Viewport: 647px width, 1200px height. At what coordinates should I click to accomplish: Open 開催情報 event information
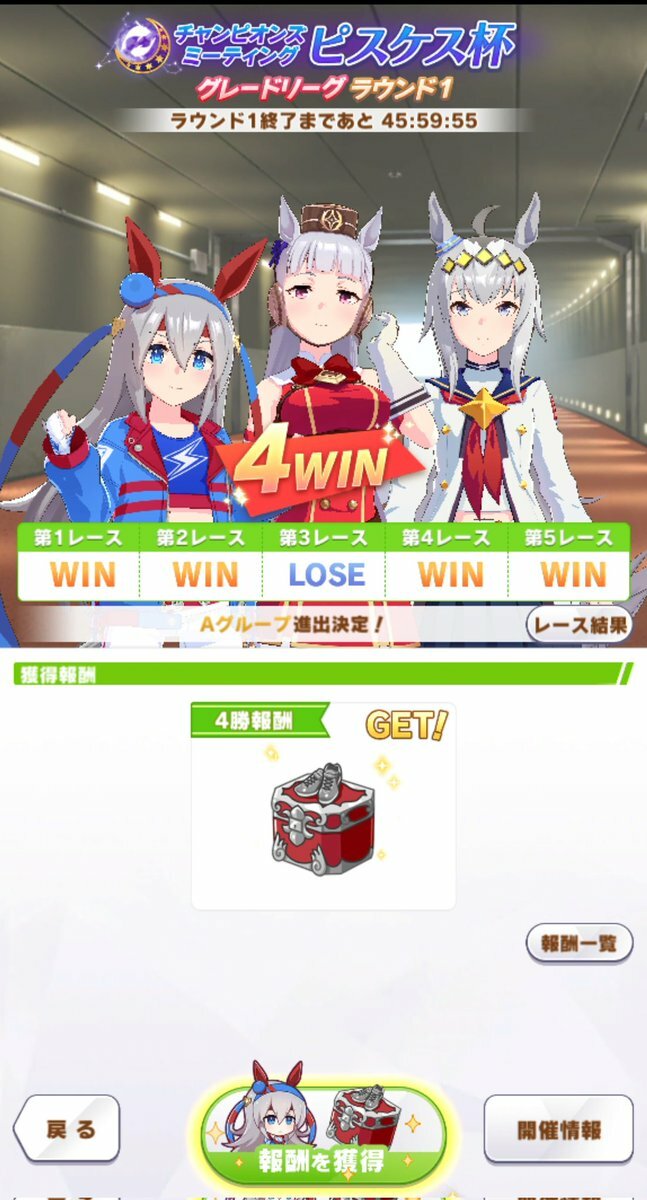coord(558,1129)
